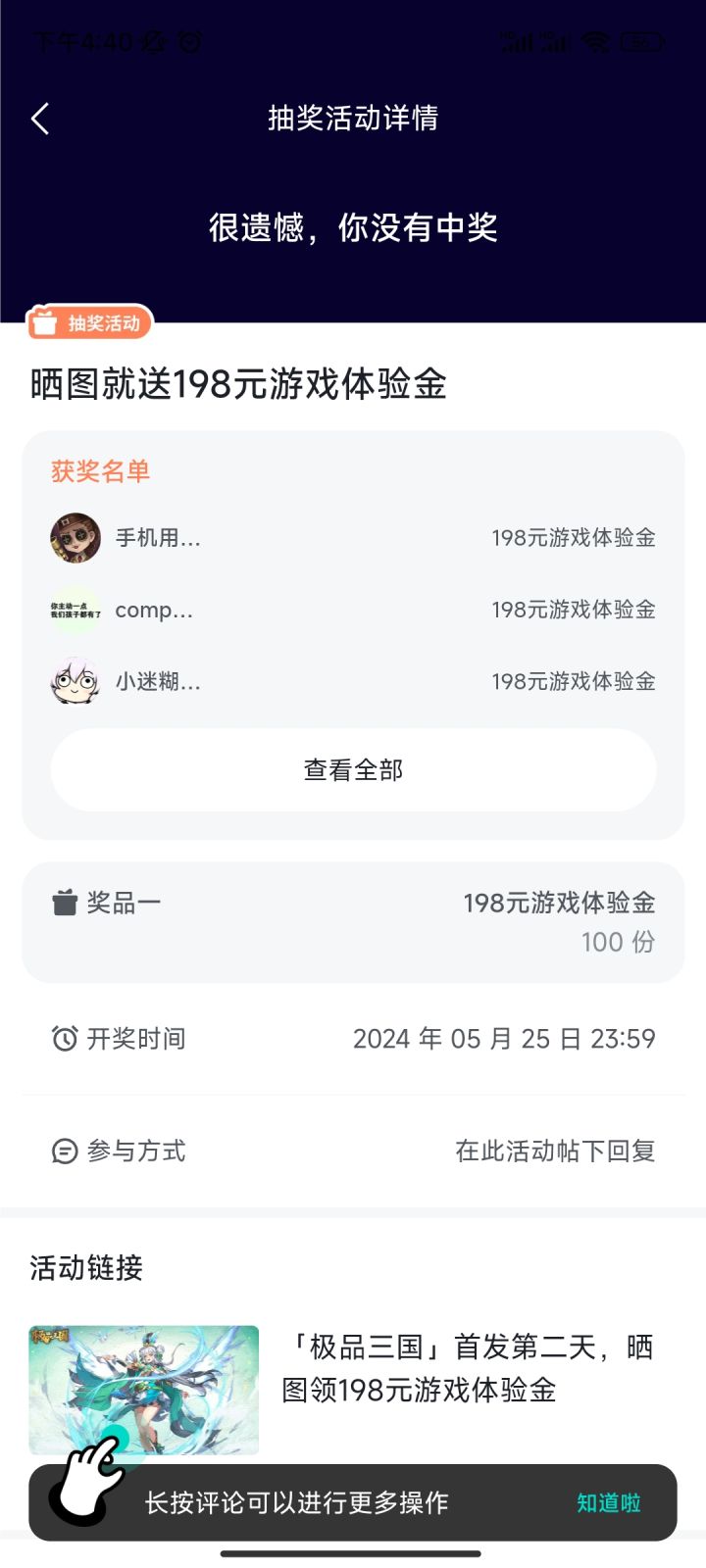Viewport: 706px width, 1568px height.
Task: Tap the chat bubble icon beside 参与方式
Action: (x=62, y=1151)
